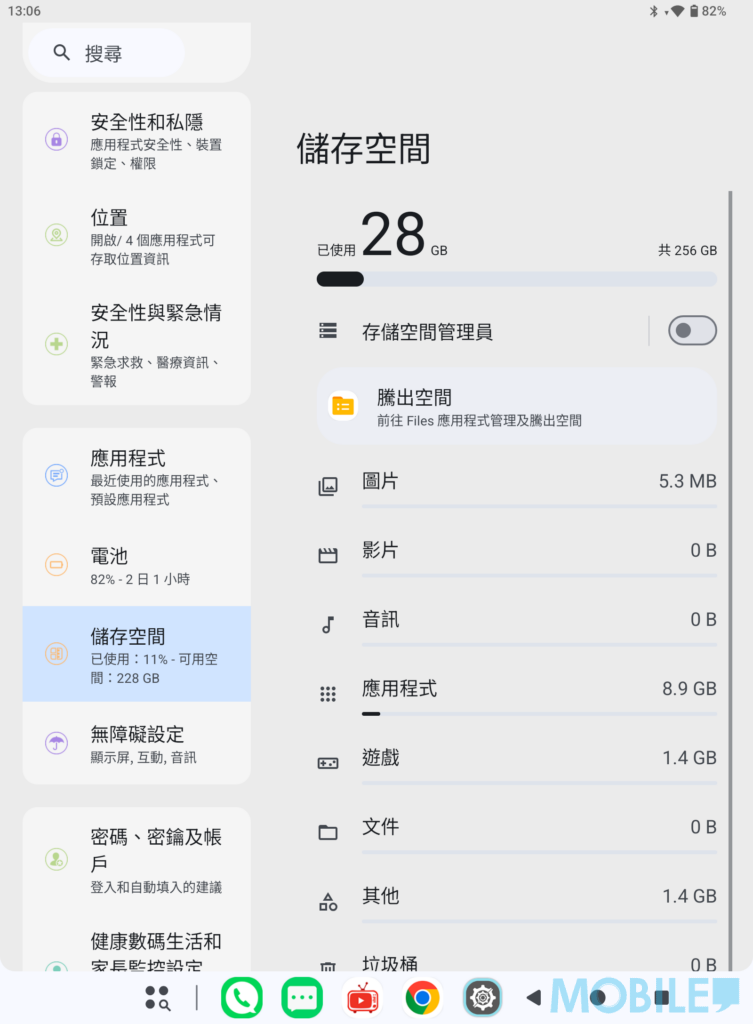Viewport: 753px width, 1024px height.
Task: Open 安全性和私隱 settings
Action: (x=136, y=141)
